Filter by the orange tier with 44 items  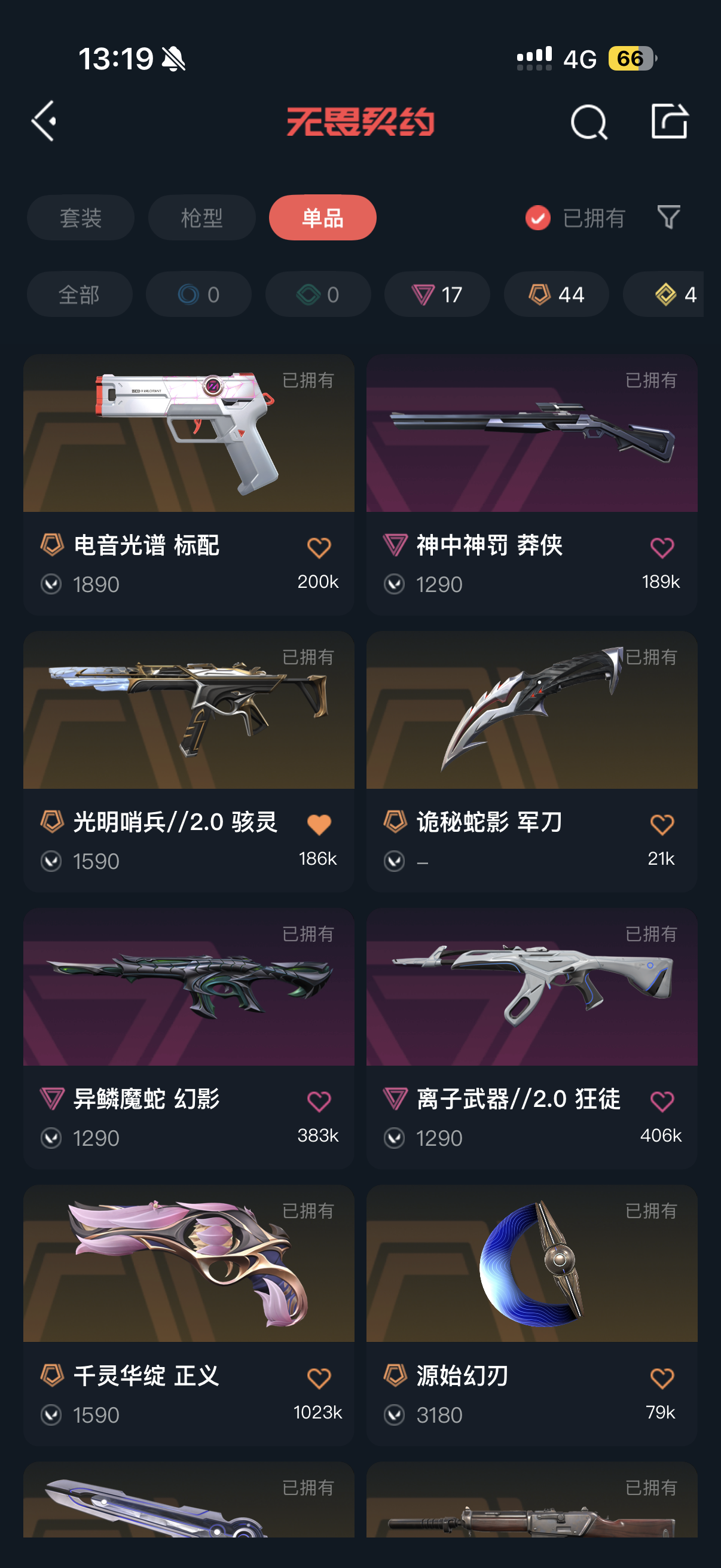pos(556,294)
